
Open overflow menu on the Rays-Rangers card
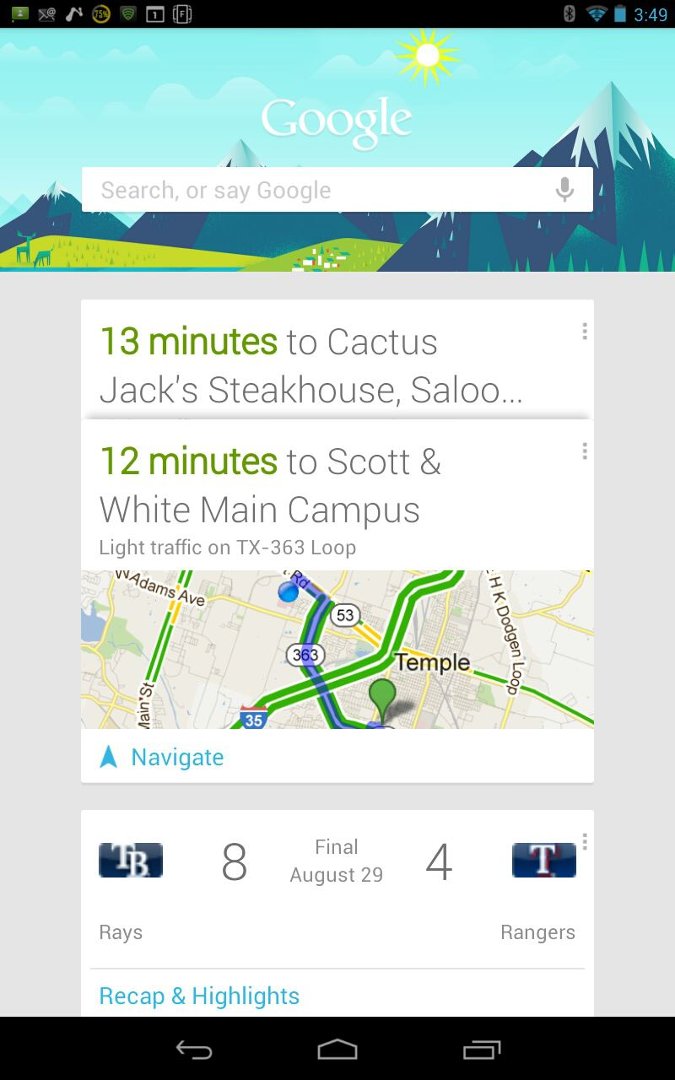coord(584,842)
